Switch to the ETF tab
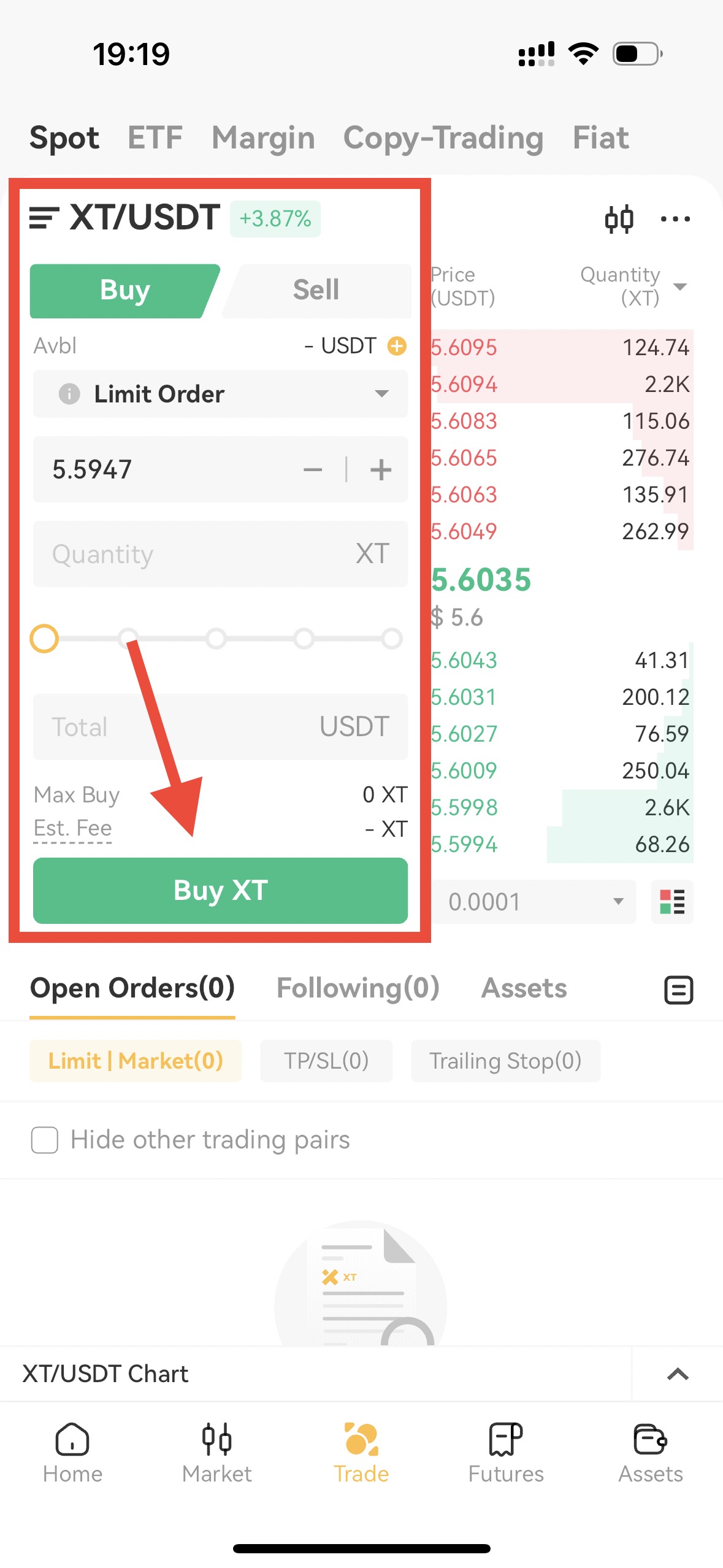 click(x=155, y=137)
